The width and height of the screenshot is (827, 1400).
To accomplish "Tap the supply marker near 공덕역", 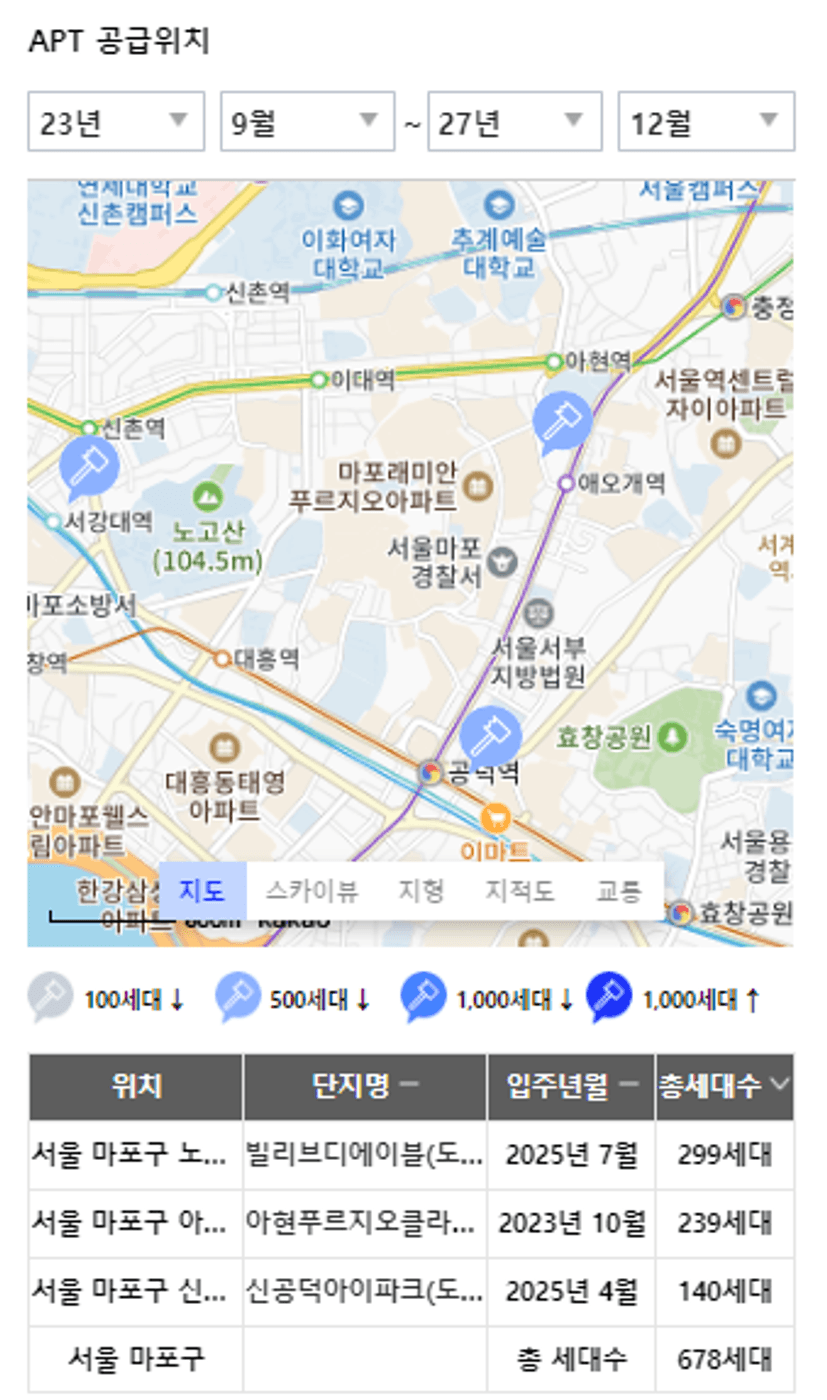I will [x=491, y=737].
